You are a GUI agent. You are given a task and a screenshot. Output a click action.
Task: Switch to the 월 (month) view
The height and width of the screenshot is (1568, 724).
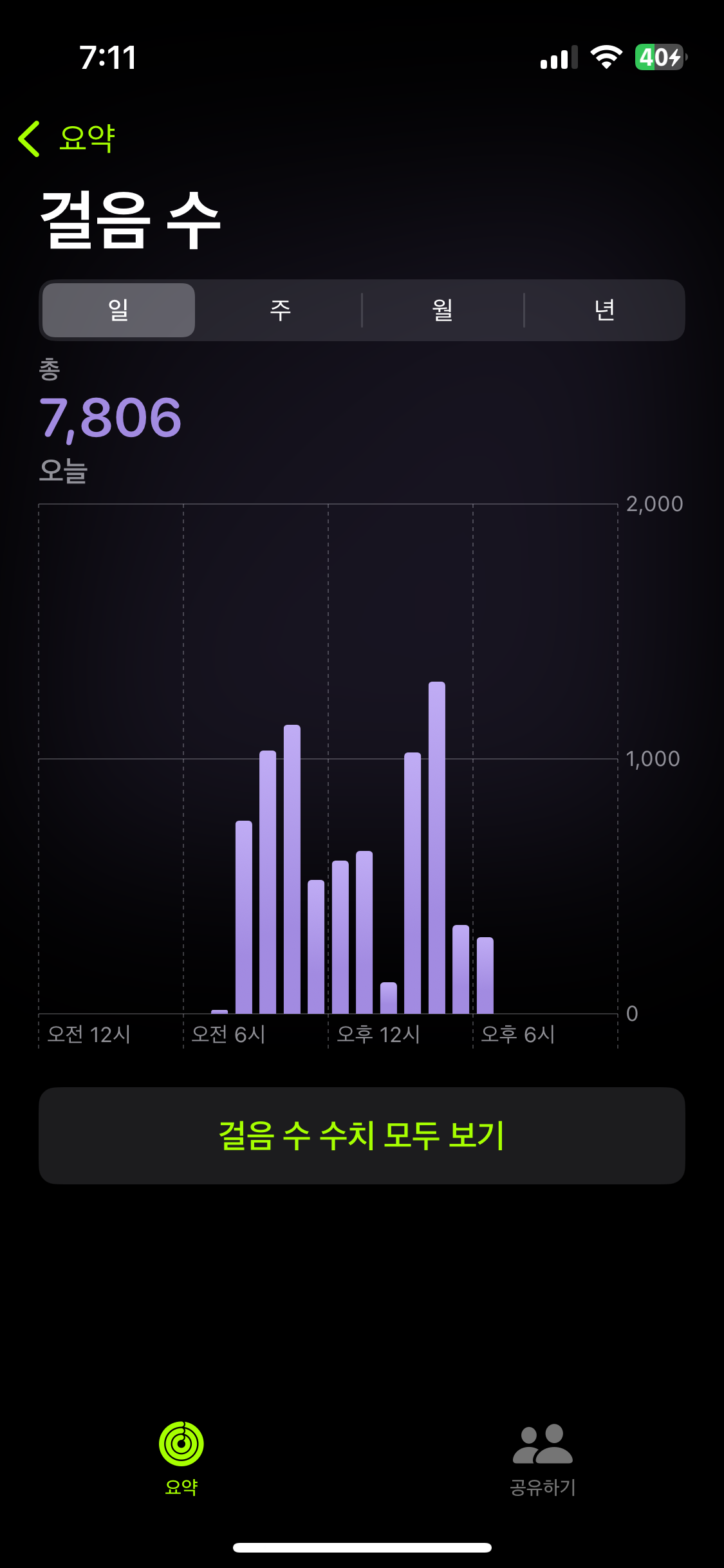coord(443,310)
